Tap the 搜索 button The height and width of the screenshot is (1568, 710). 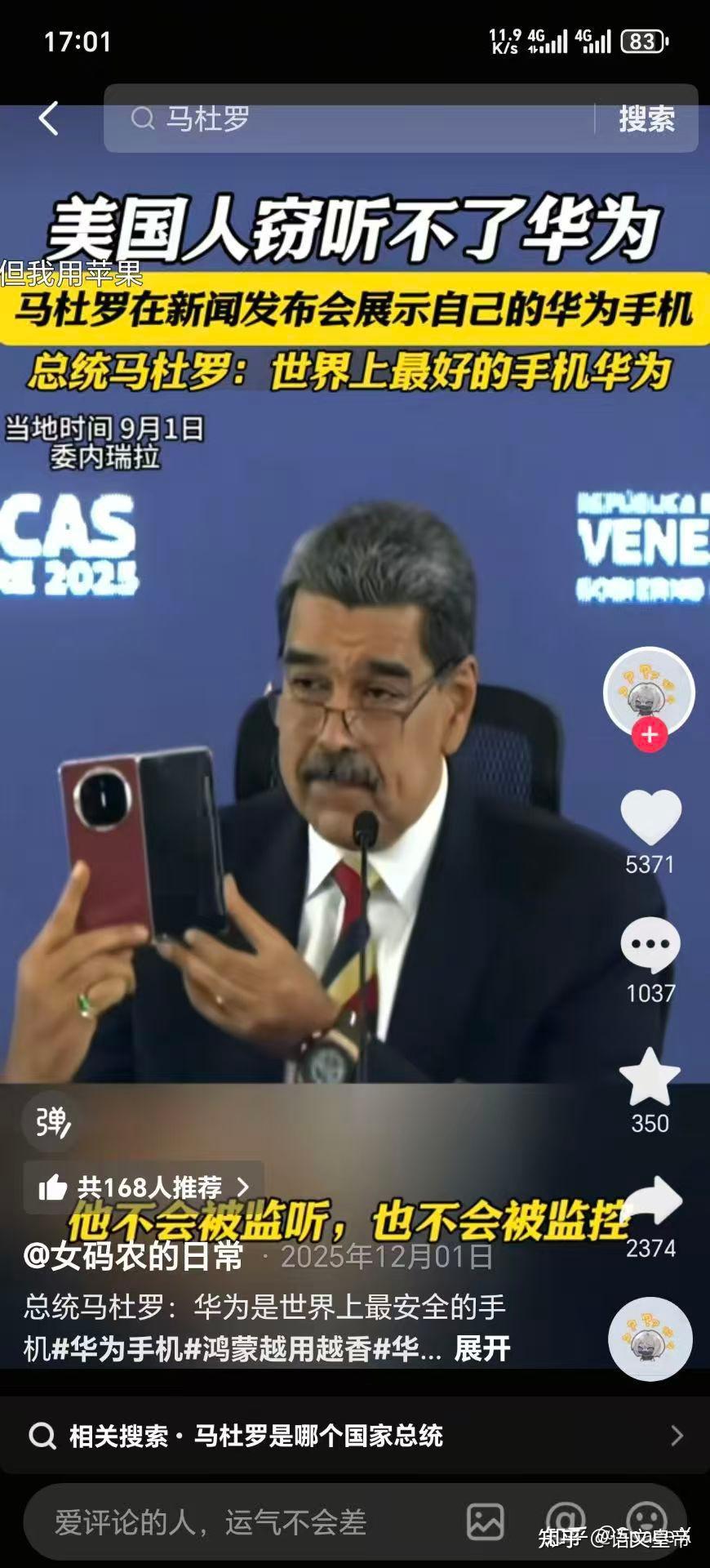point(646,119)
